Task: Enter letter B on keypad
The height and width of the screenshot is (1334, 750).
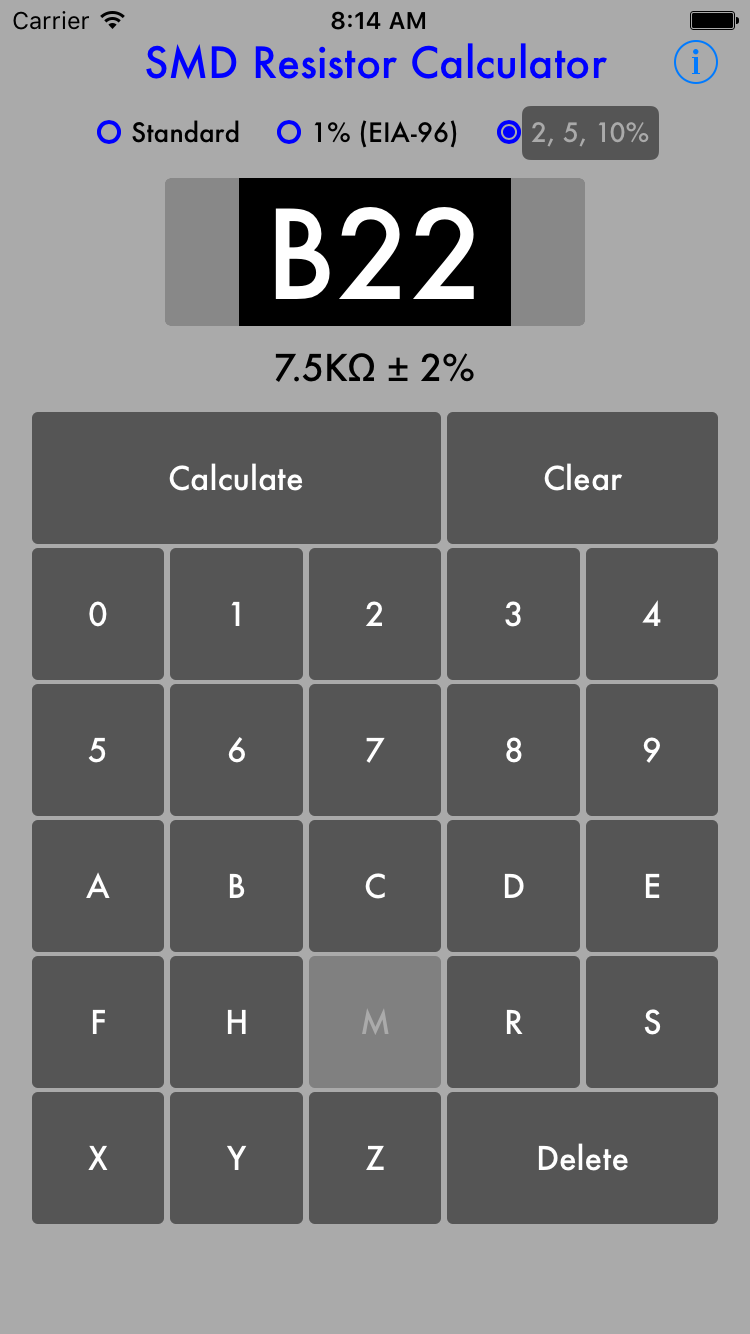Action: coord(236,886)
